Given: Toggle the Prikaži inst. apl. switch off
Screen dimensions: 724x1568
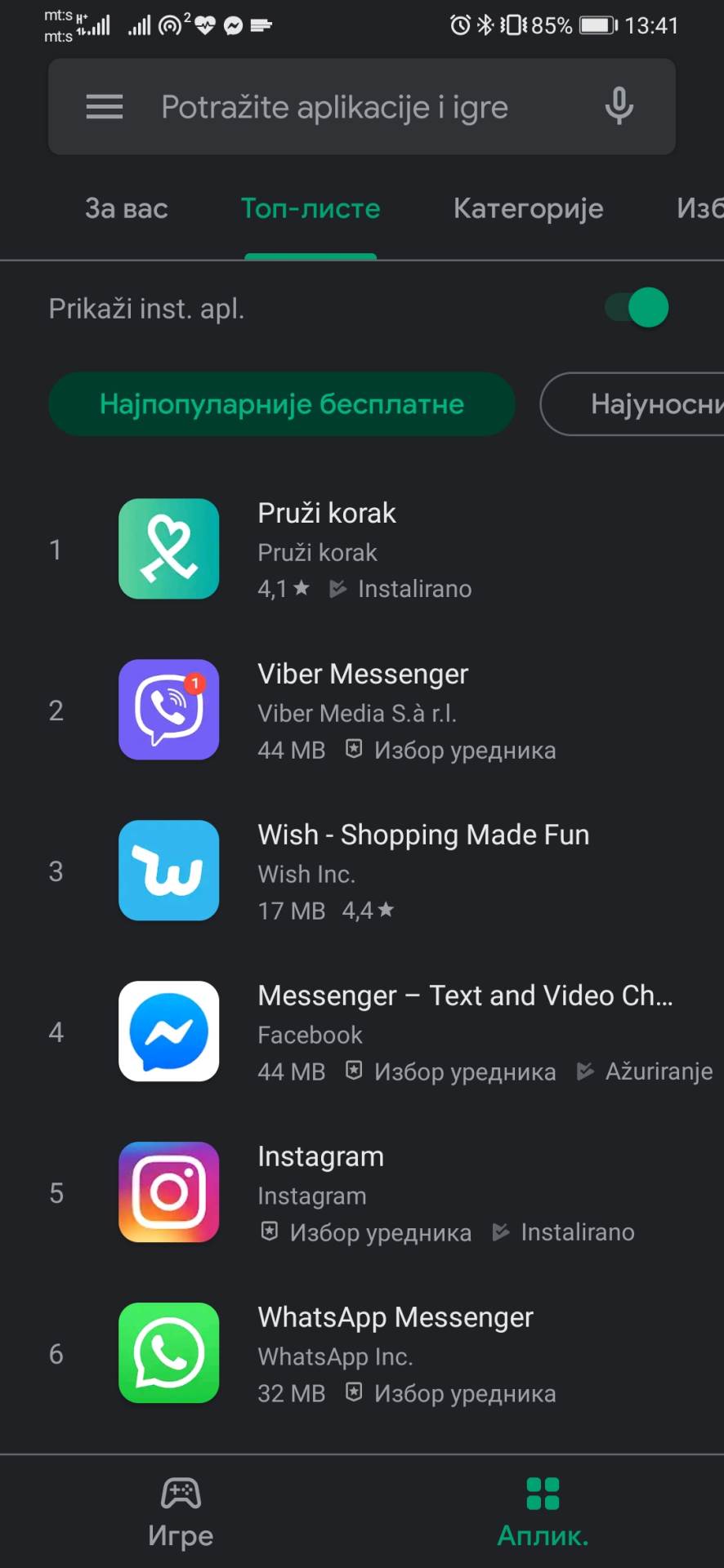Looking at the screenshot, I should [638, 309].
